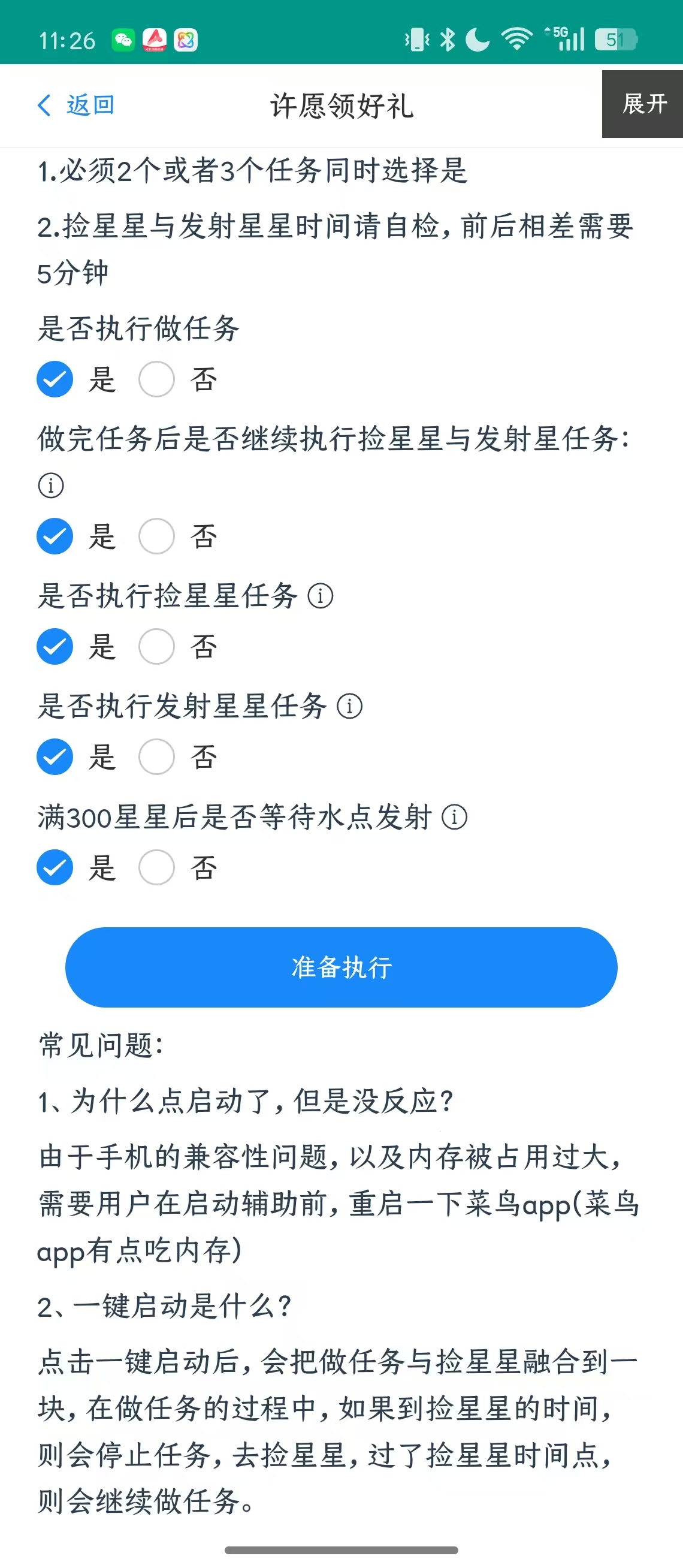Choose 是 for 做完任务后是否继续执行
This screenshot has width=683, height=1568.
55,536
